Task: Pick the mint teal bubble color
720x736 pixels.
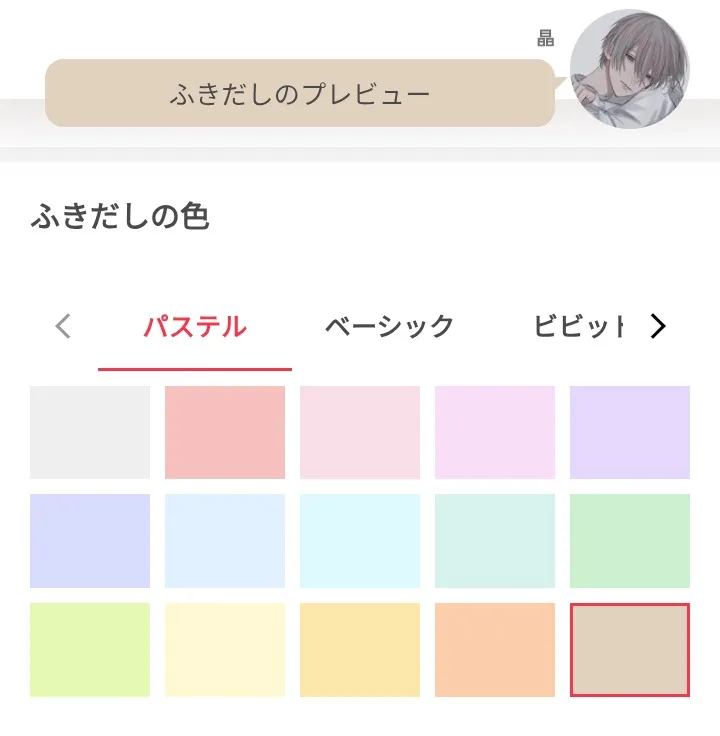Action: (495, 541)
